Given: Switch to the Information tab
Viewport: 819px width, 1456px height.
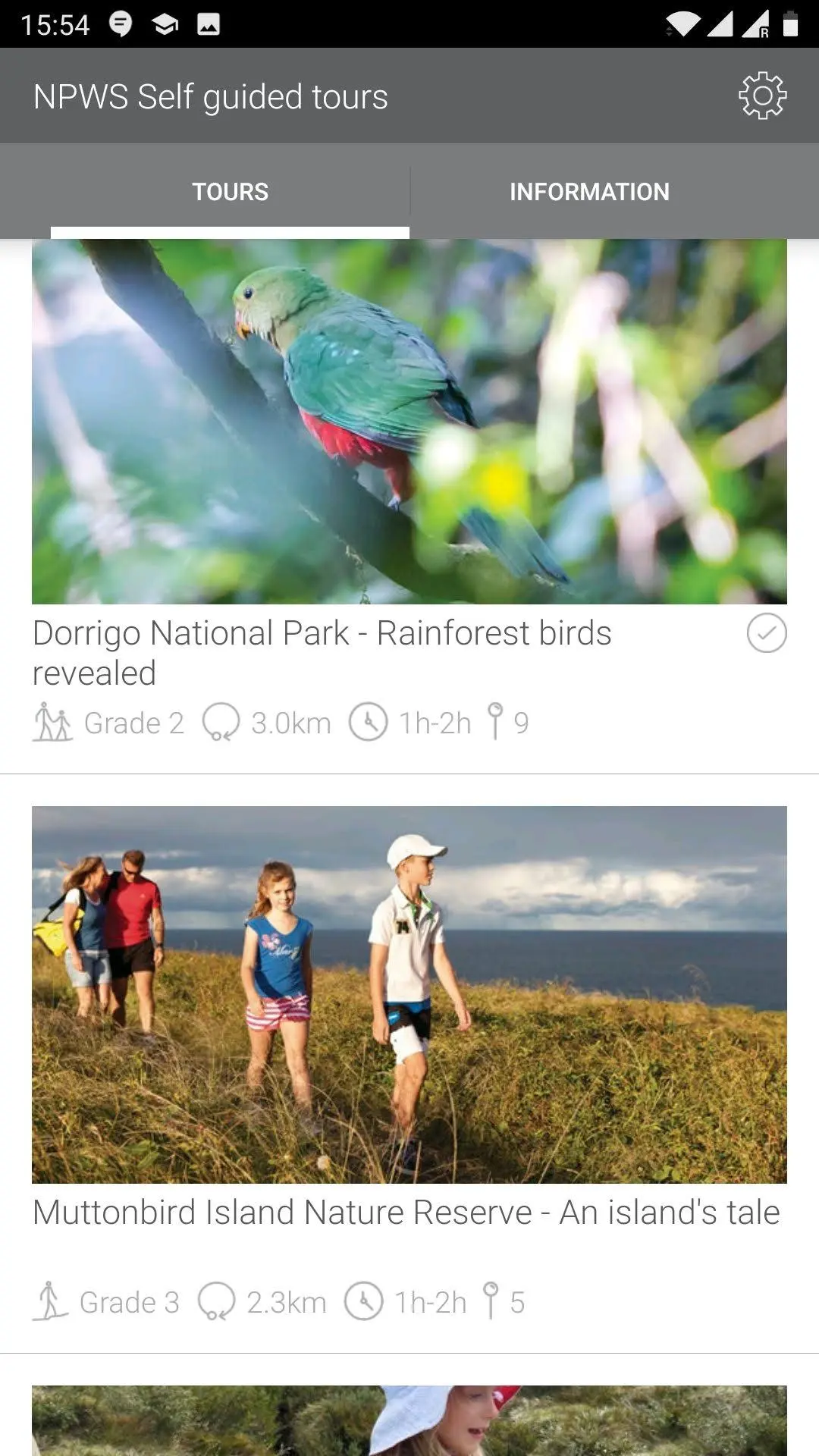Looking at the screenshot, I should tap(589, 192).
